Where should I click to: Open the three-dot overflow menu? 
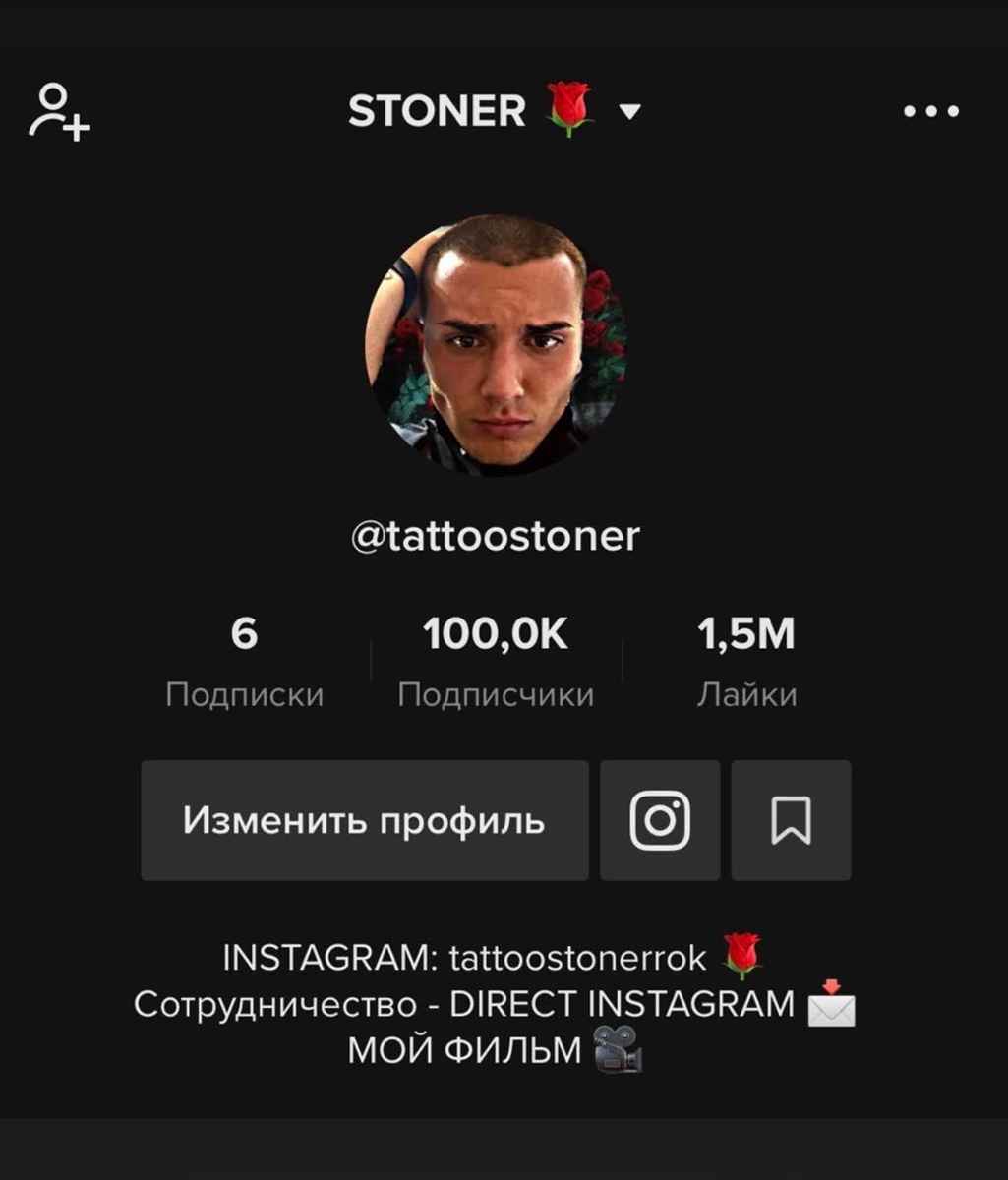click(930, 111)
